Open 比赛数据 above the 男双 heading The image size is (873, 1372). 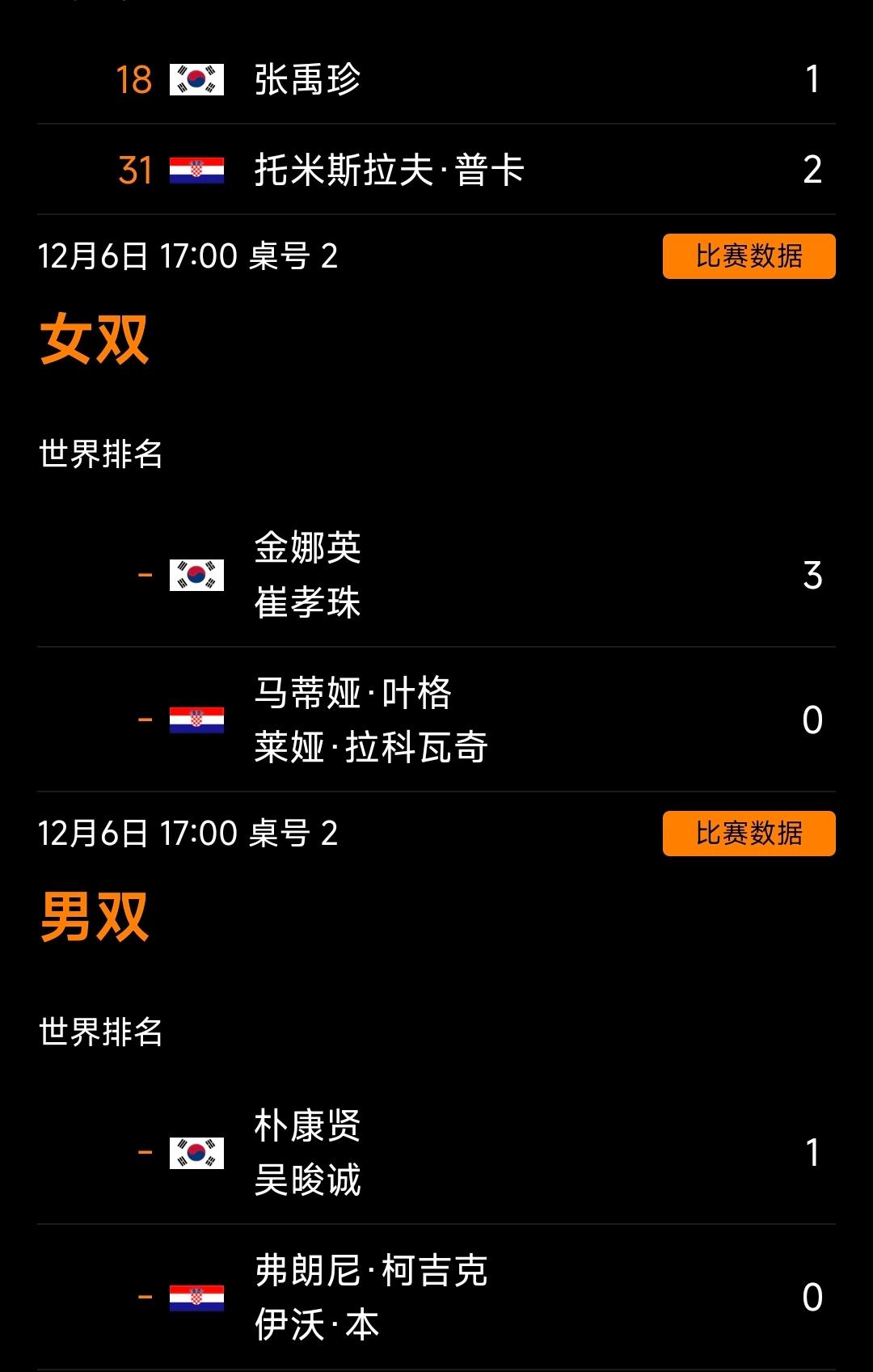[x=749, y=834]
